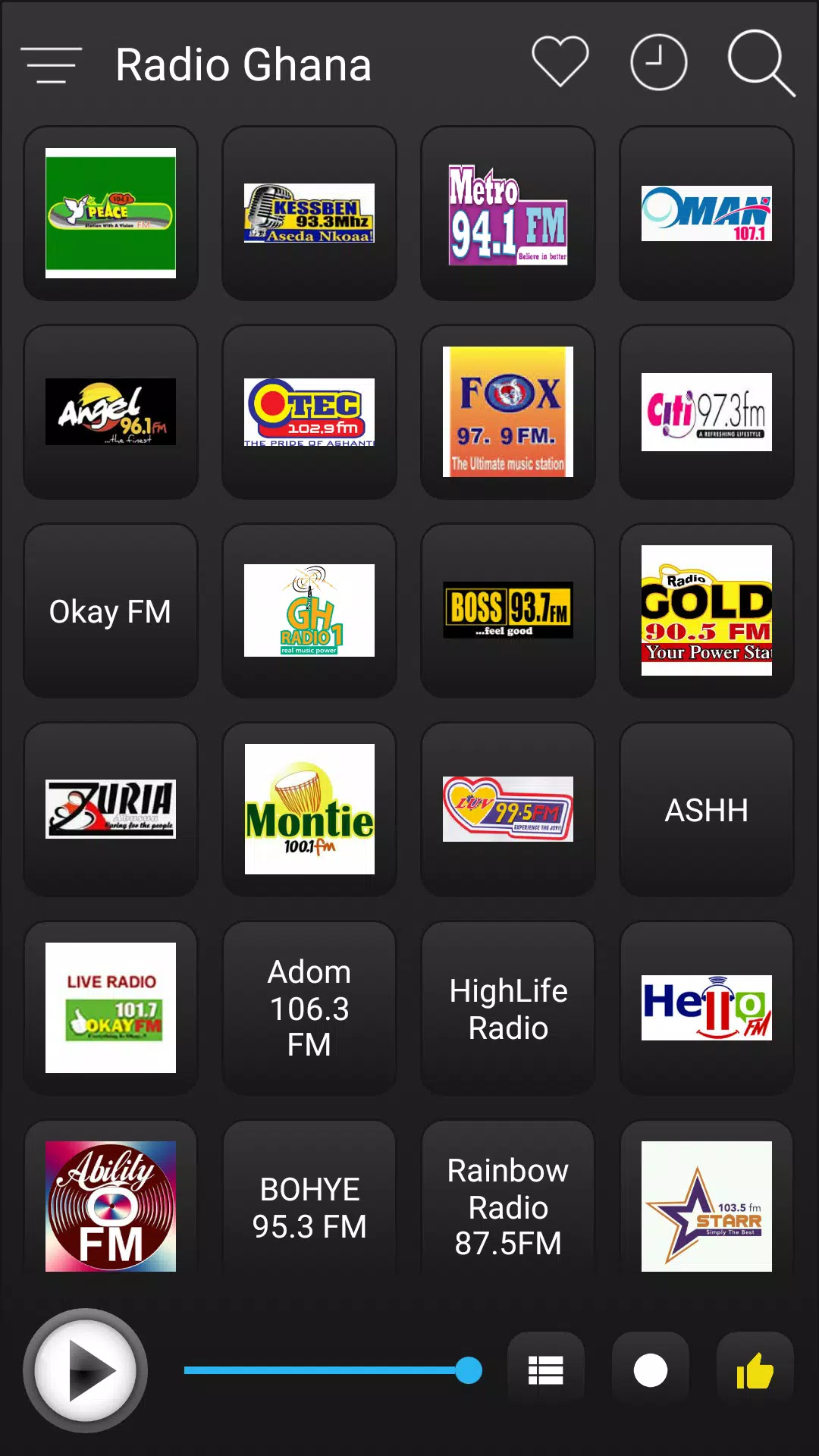Select the Okay FM station

coord(110,610)
